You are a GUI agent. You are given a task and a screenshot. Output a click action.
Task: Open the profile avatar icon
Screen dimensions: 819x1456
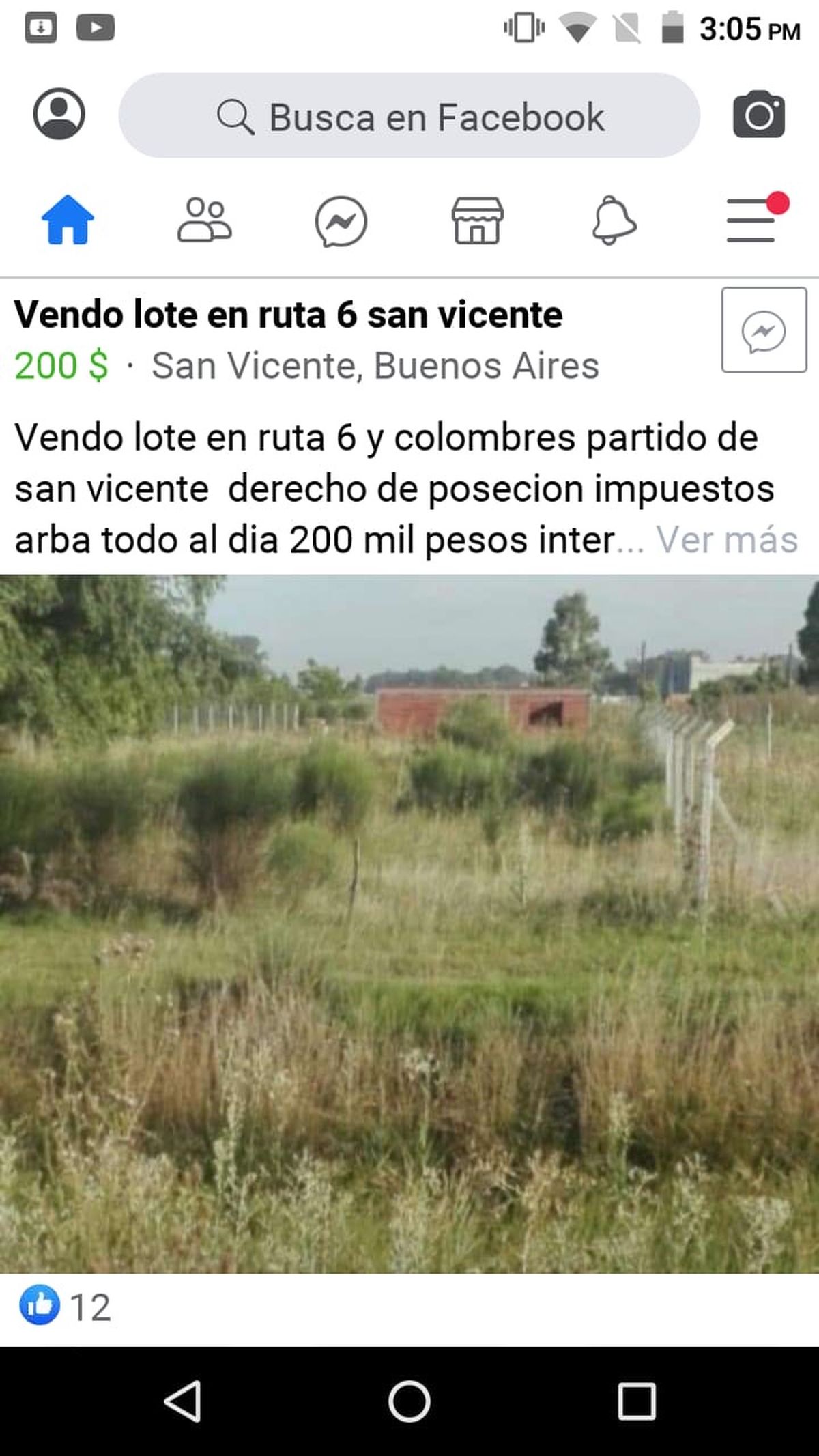59,114
